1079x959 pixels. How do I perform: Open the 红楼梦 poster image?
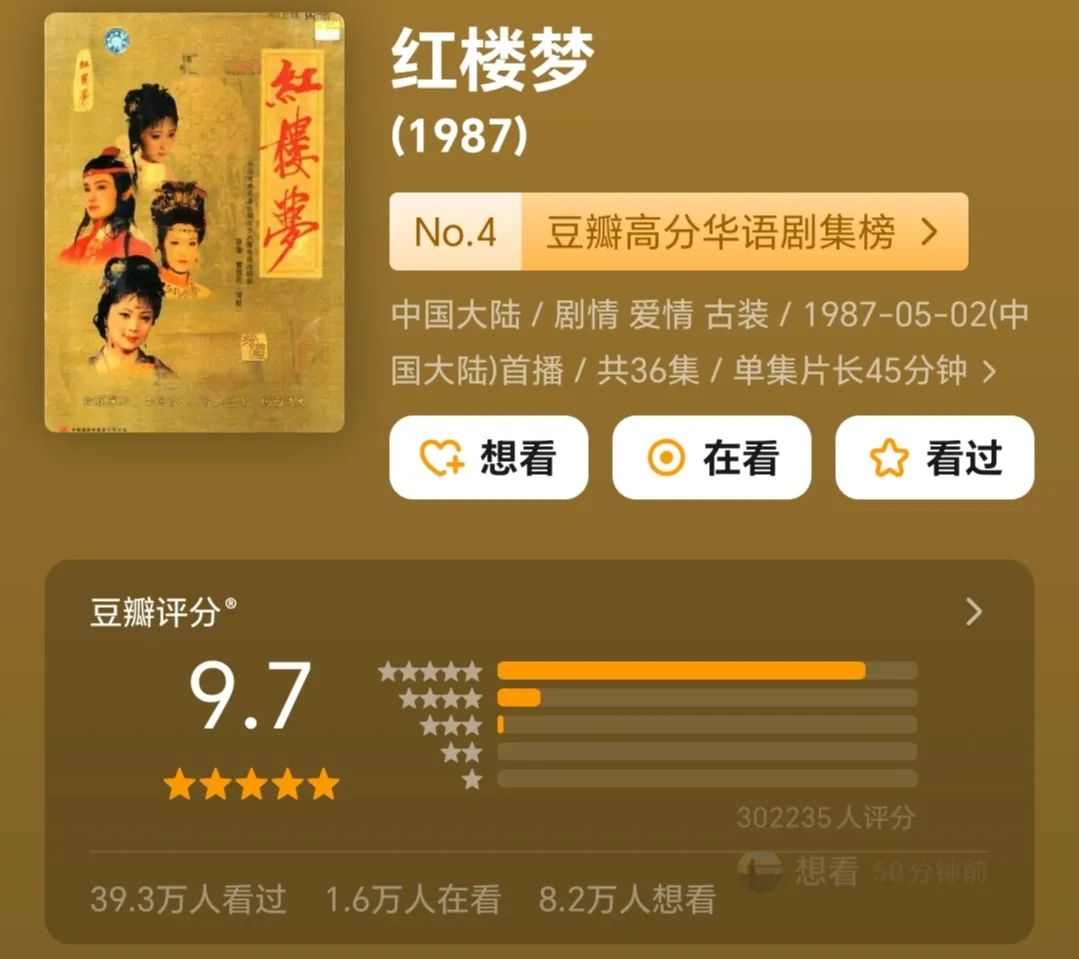[x=194, y=222]
